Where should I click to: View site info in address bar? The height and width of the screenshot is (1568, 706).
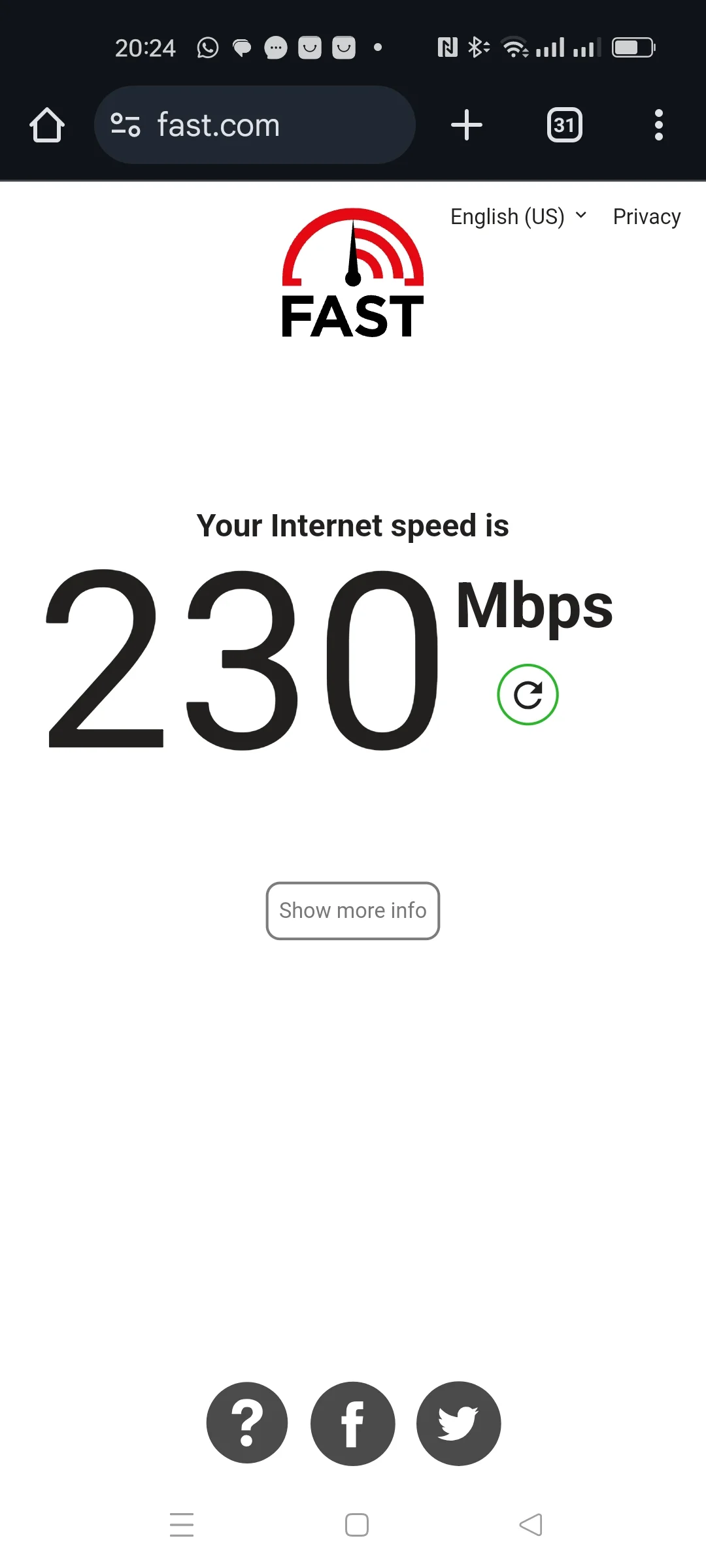(125, 125)
